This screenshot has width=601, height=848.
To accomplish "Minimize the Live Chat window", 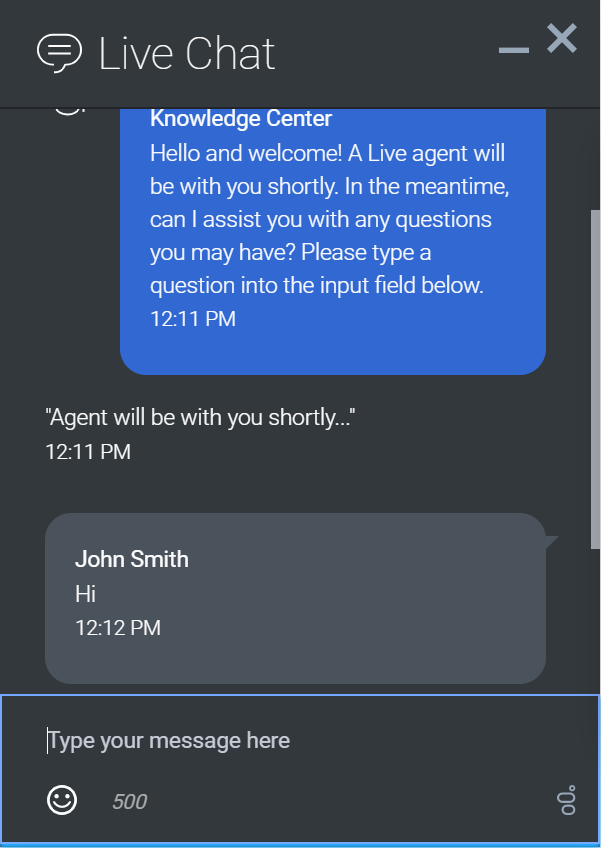I will pyautogui.click(x=513, y=49).
